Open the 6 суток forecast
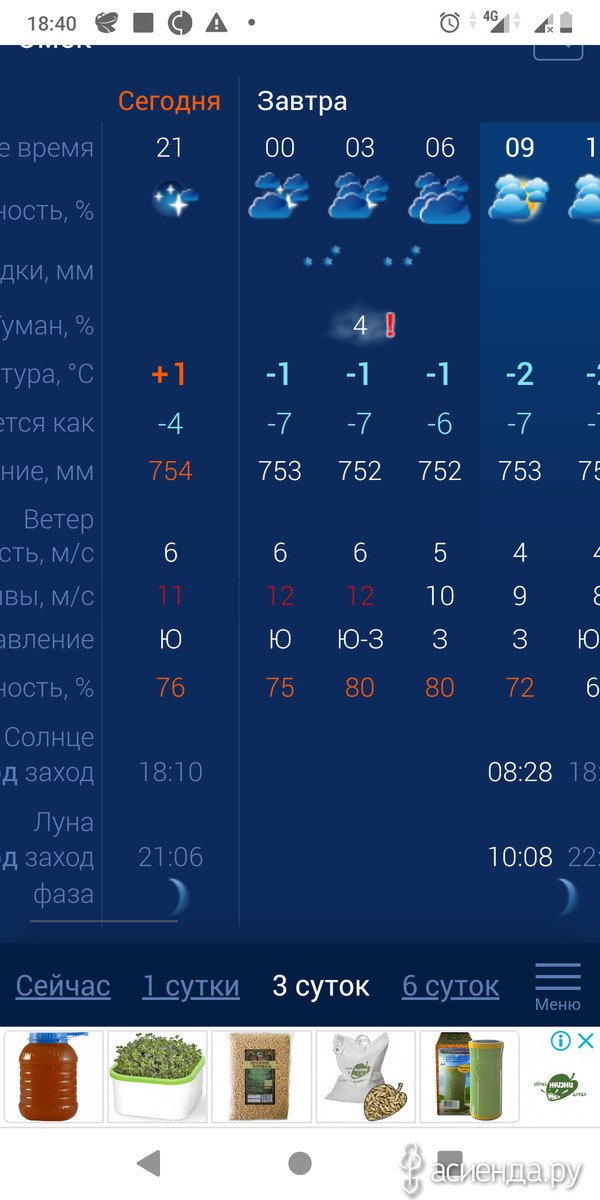 450,986
